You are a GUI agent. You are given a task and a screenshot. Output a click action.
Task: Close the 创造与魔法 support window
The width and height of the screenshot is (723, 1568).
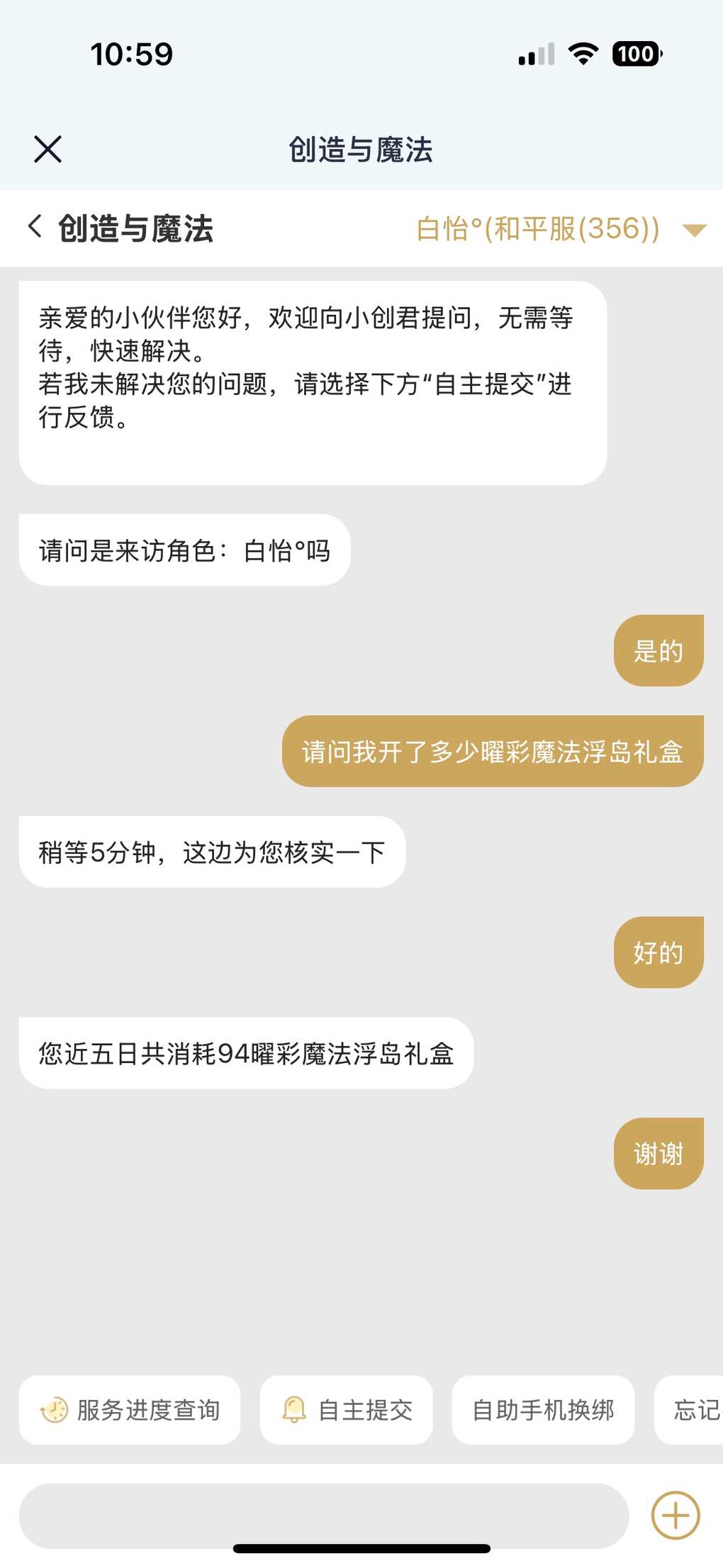pyautogui.click(x=48, y=150)
